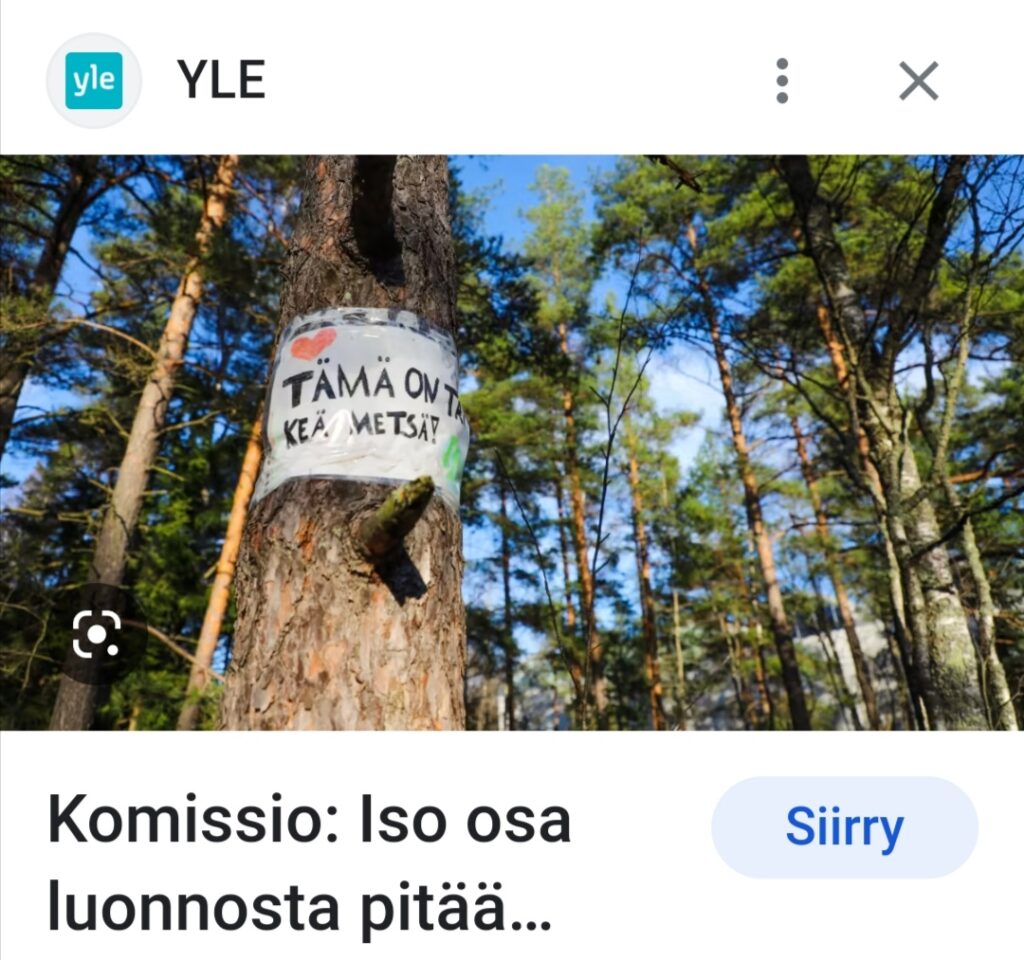Viewport: 1024px width, 960px height.
Task: Open the article titled Komissio: Iso osa luonnosta
Action: (x=310, y=862)
